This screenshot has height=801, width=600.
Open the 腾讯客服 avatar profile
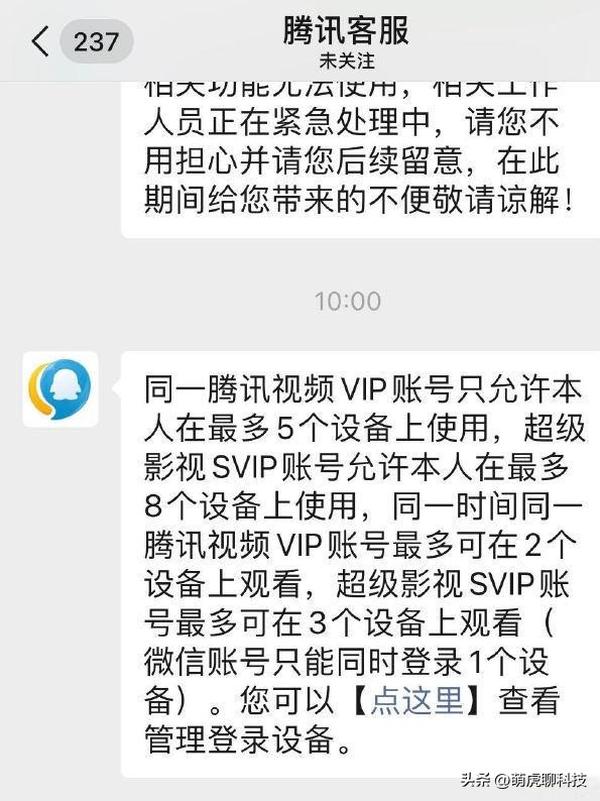[x=60, y=388]
